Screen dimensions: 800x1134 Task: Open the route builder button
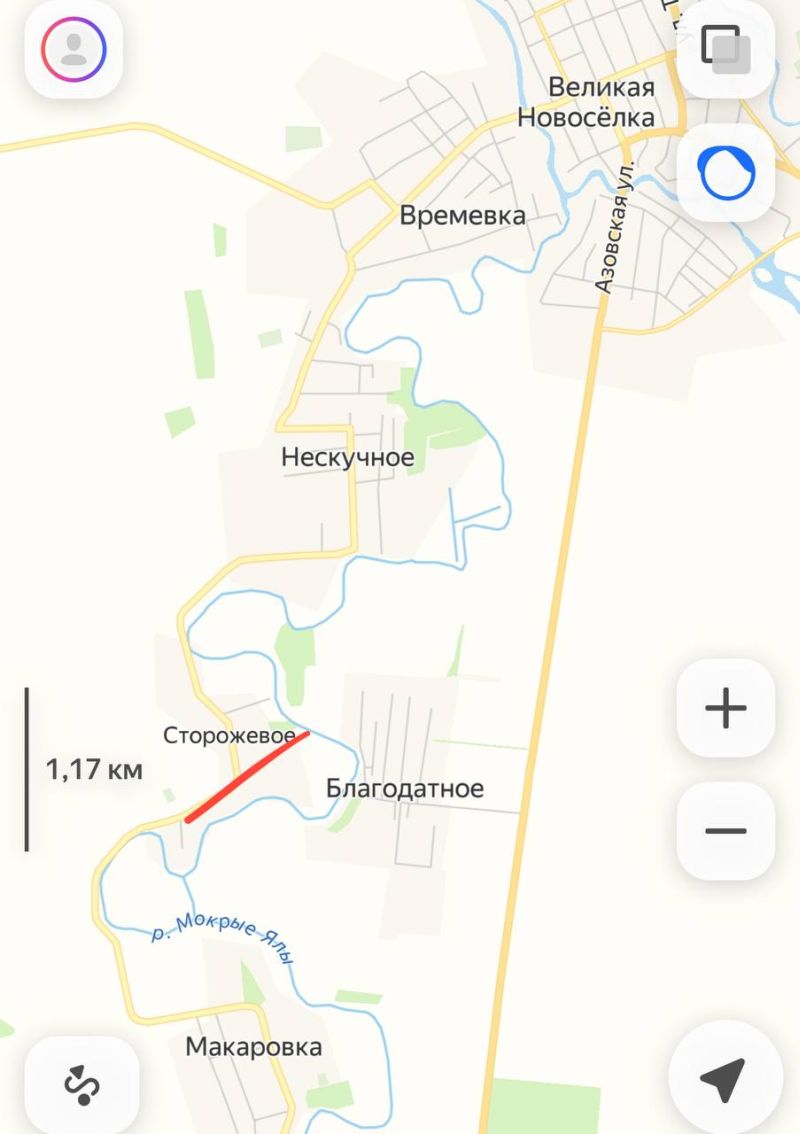pyautogui.click(x=78, y=1083)
